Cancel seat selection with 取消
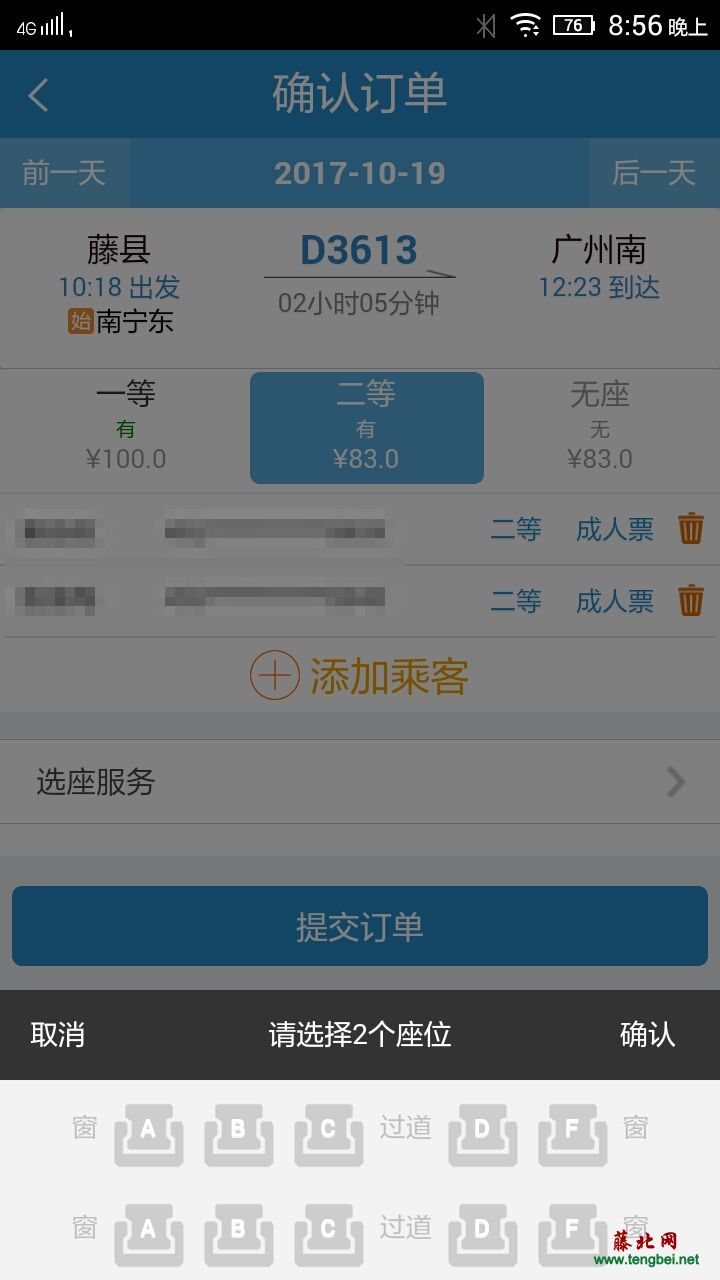Viewport: 720px width, 1280px height. click(58, 1035)
